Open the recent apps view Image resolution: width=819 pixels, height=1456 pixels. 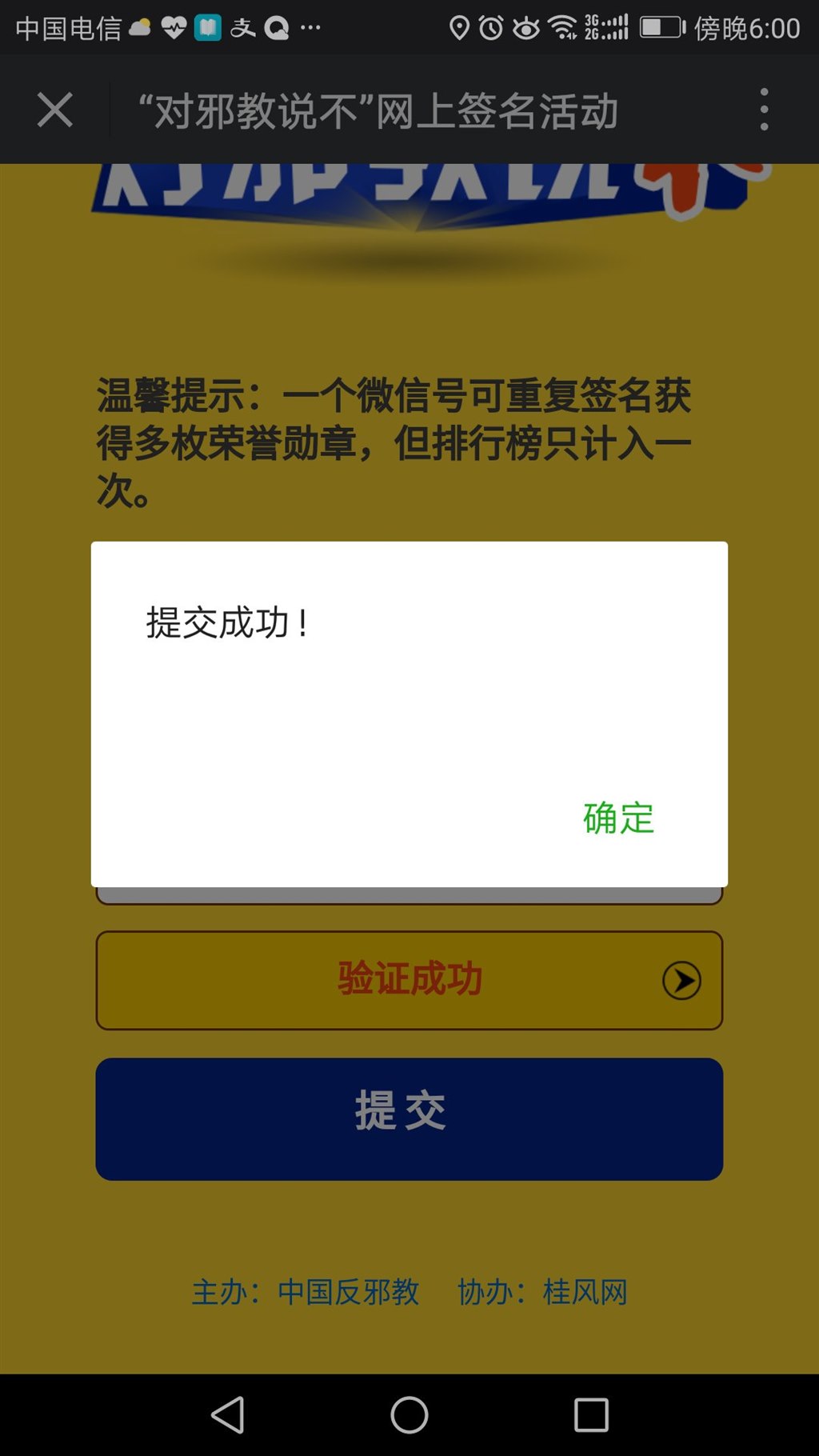591,1415
